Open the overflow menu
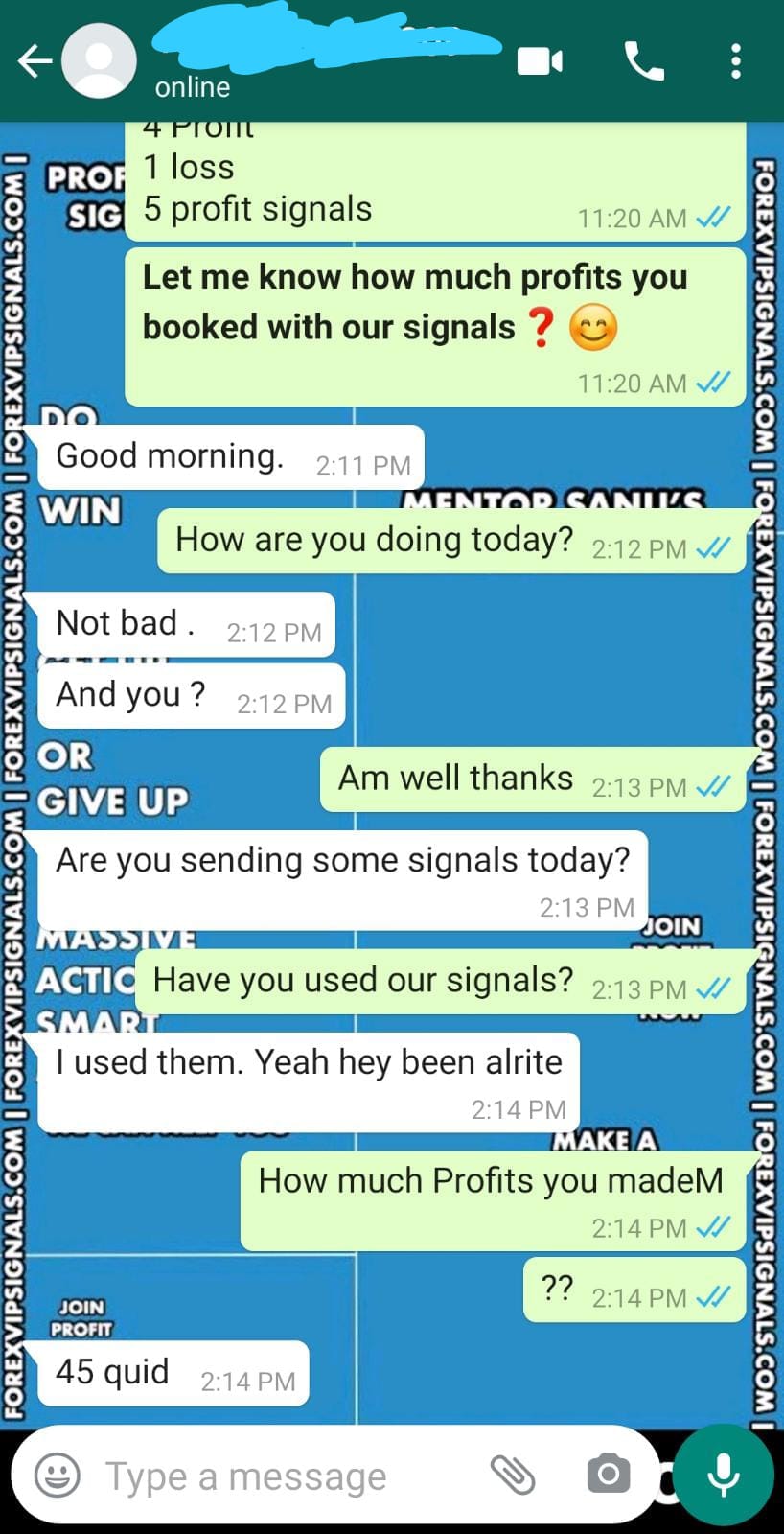Screen dimensions: 784x1534 [735, 61]
